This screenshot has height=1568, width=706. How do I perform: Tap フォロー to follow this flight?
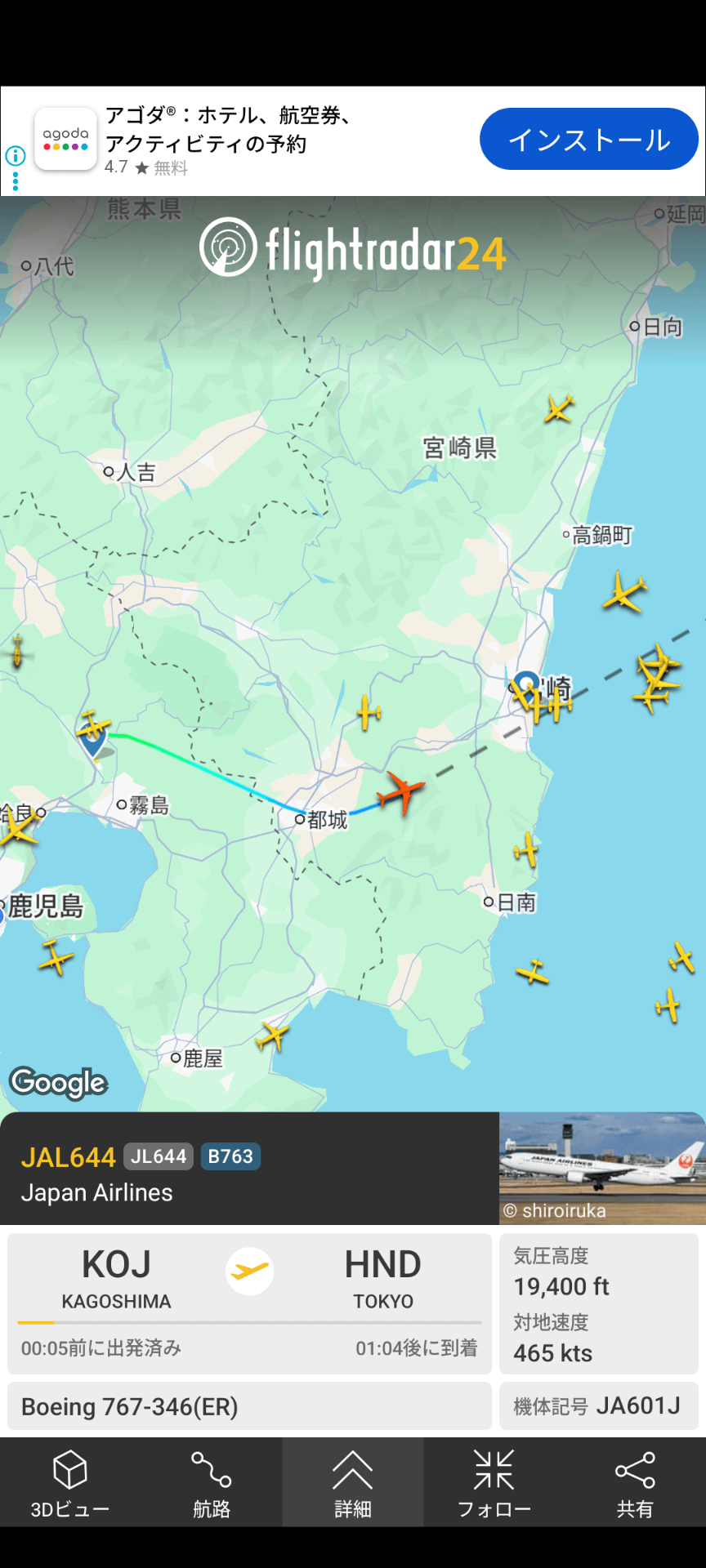point(494,1484)
